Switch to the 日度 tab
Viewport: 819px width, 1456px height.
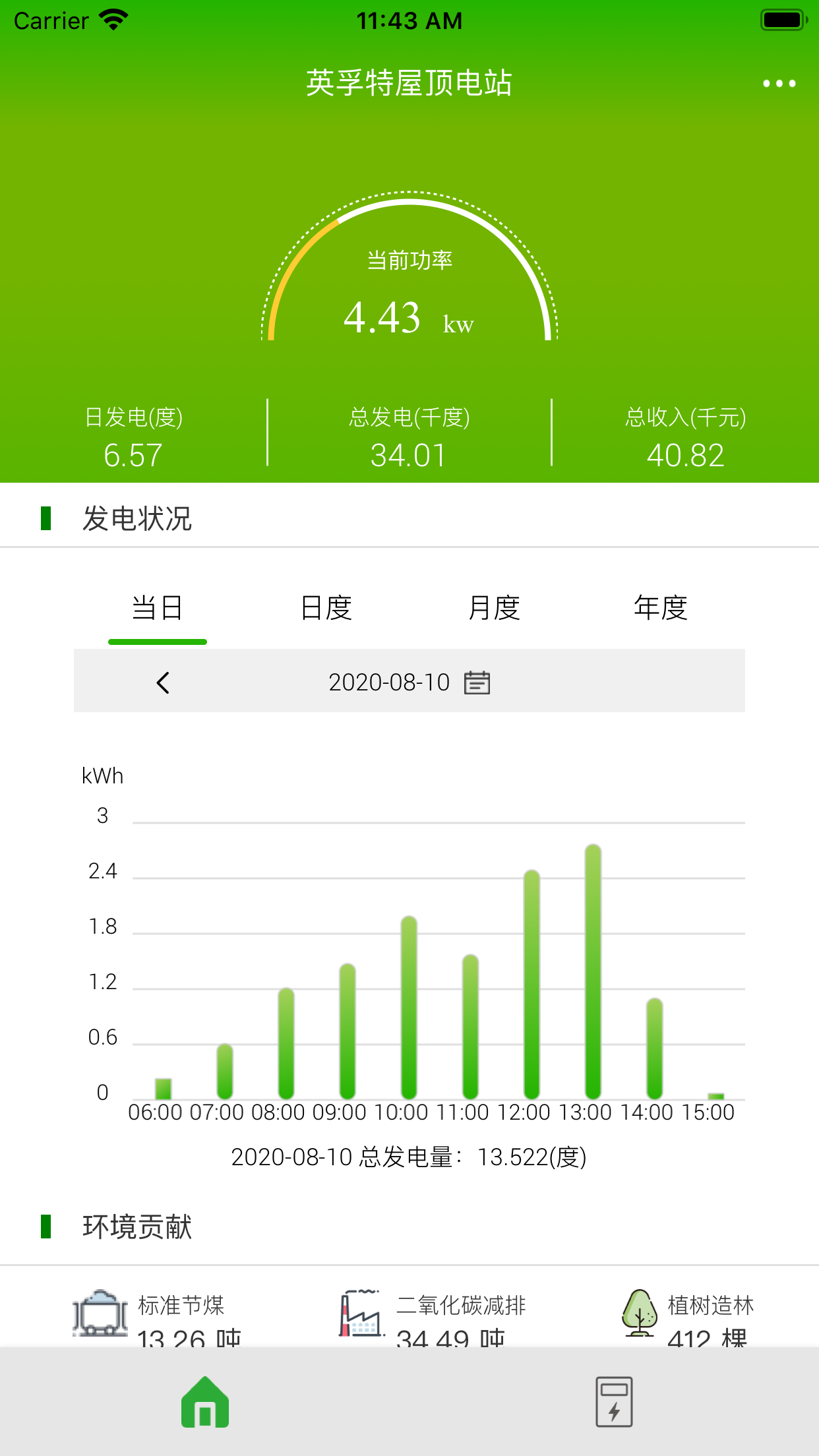pyautogui.click(x=326, y=608)
